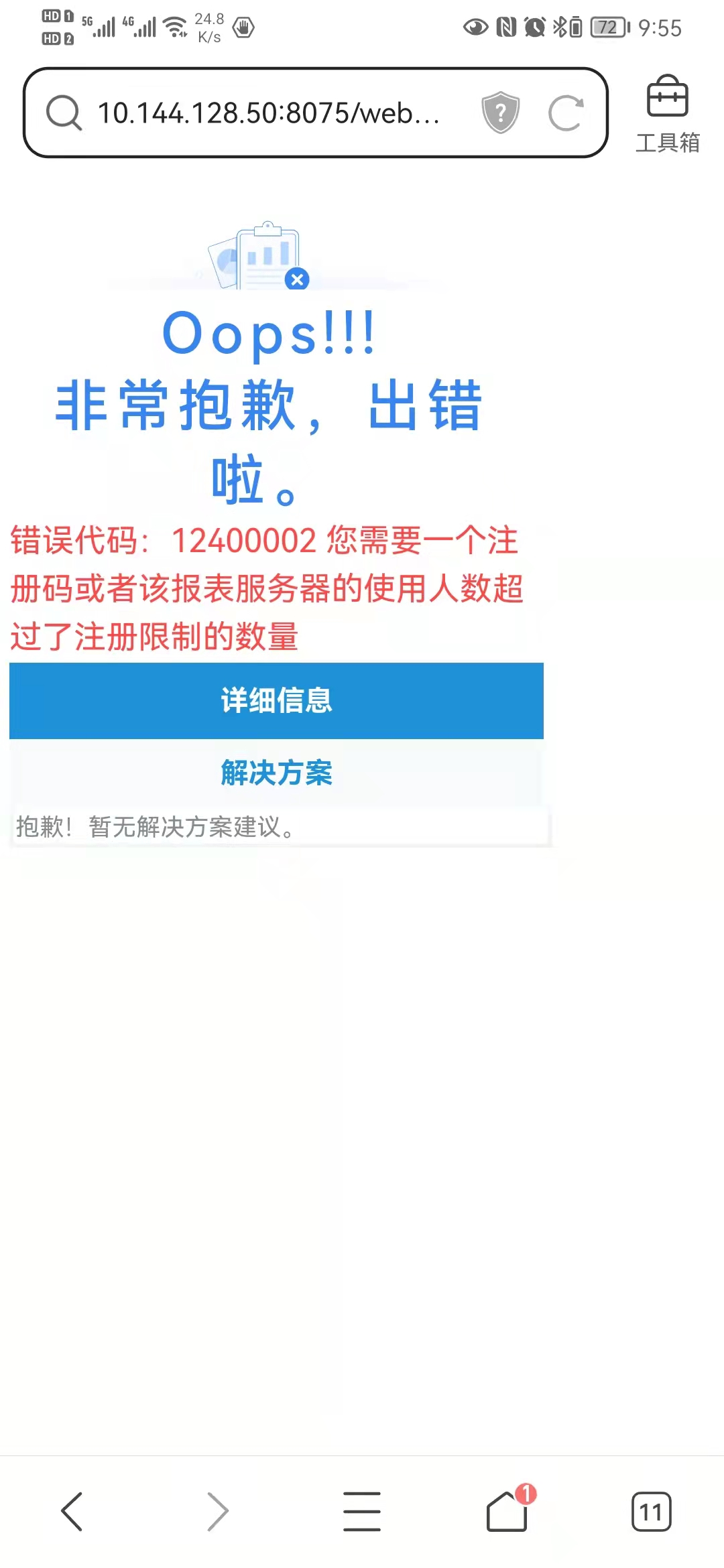Go back to the previous page
This screenshot has height=1568, width=724.
(x=72, y=1512)
